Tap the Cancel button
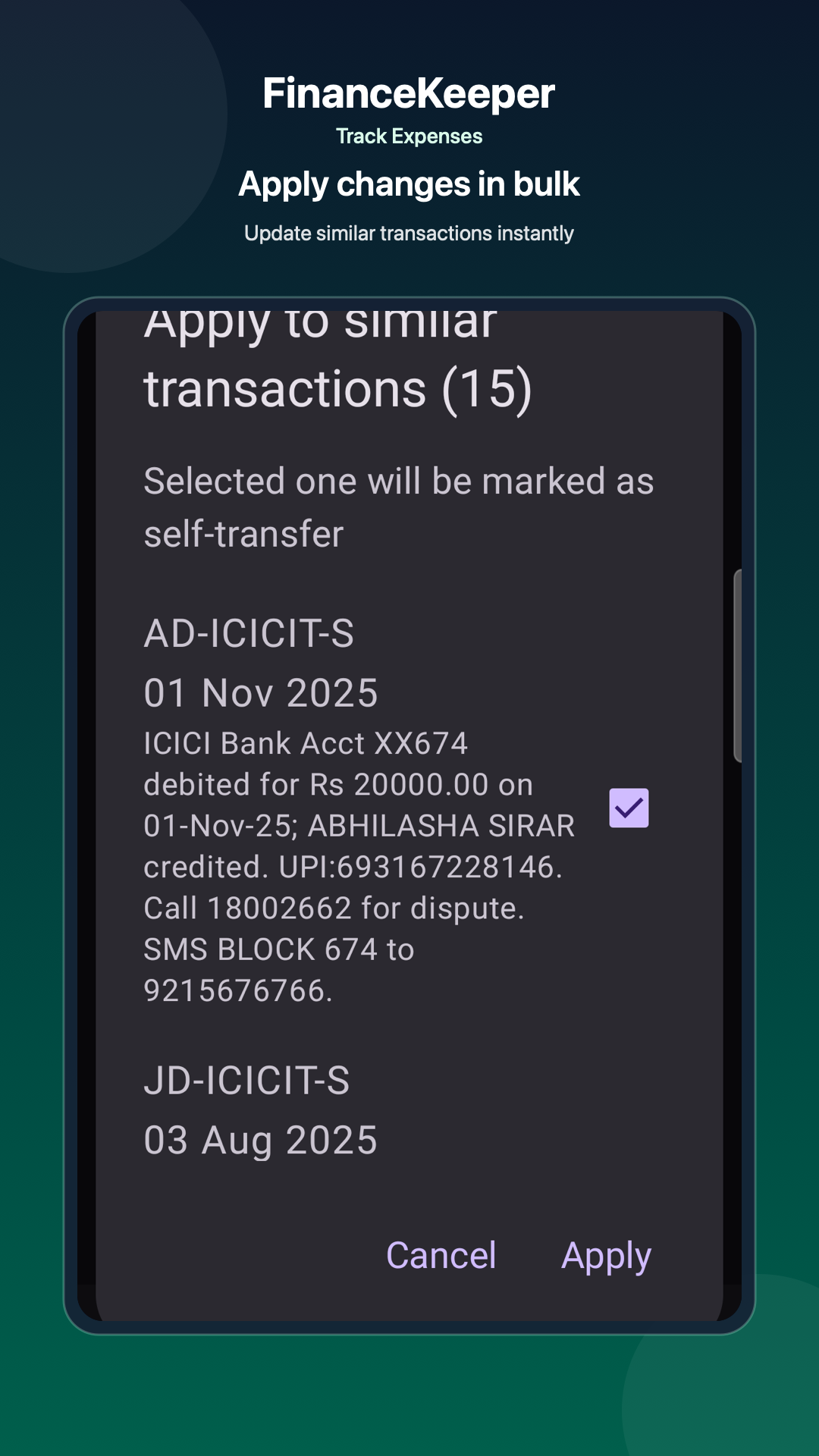The image size is (819, 1456). pyautogui.click(x=441, y=1255)
